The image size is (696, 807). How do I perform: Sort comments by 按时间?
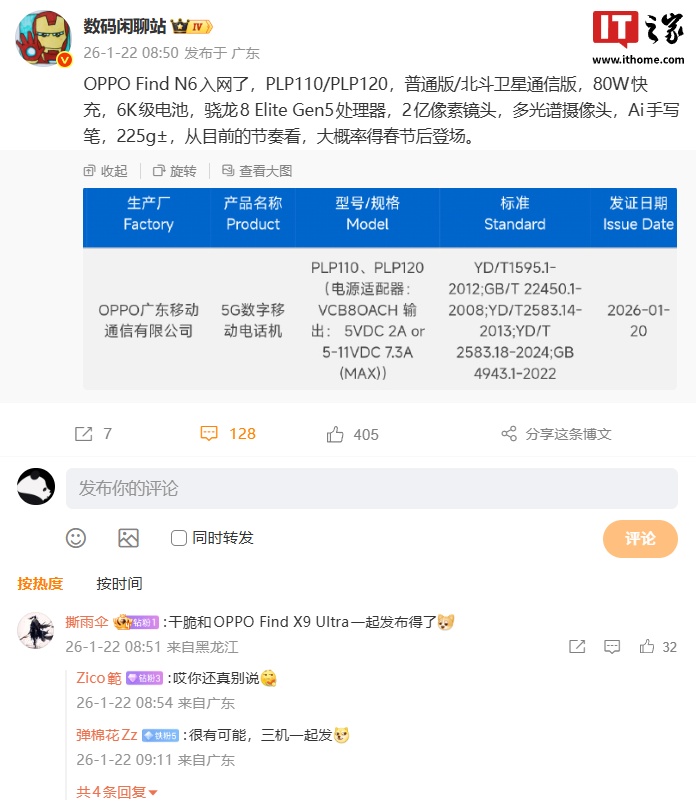pos(119,583)
